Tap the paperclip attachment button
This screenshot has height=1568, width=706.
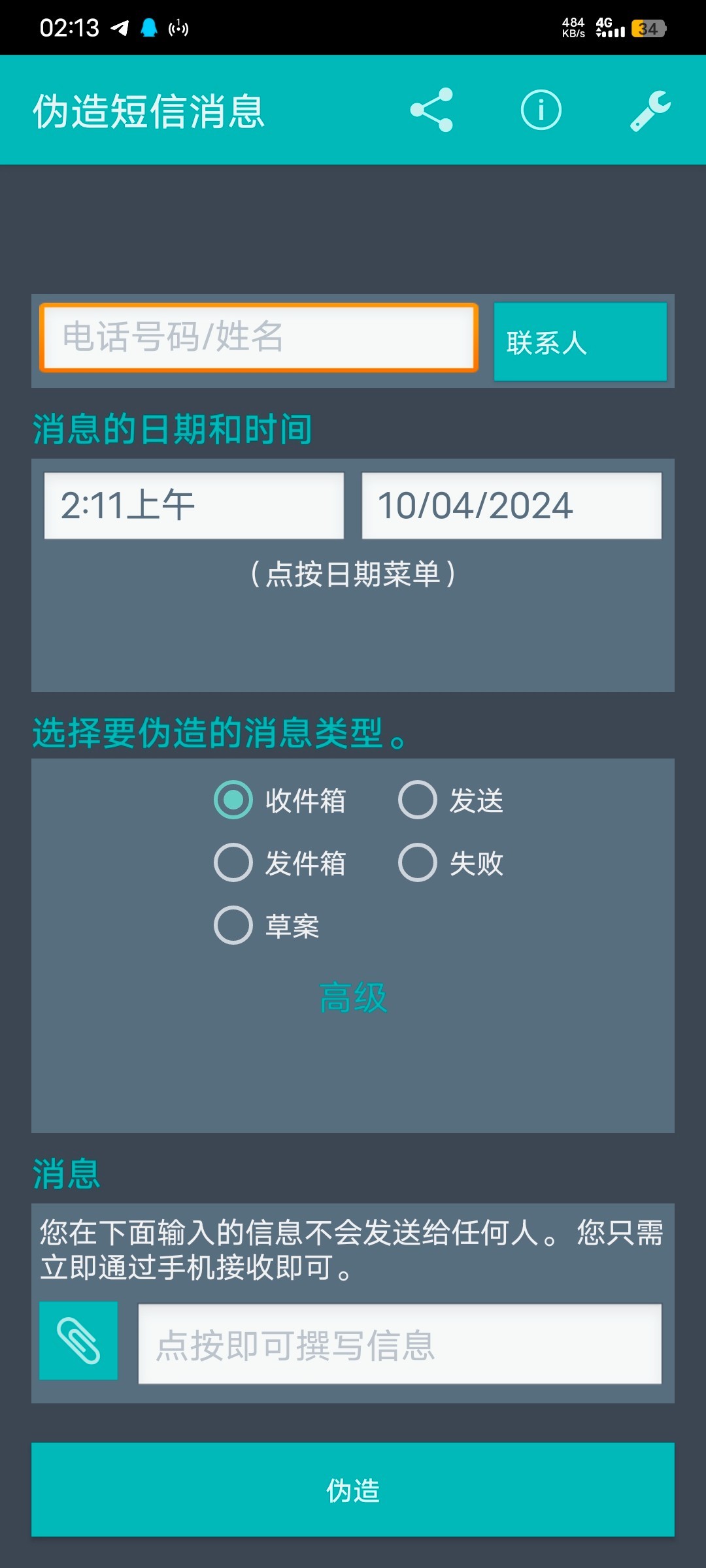[78, 1341]
